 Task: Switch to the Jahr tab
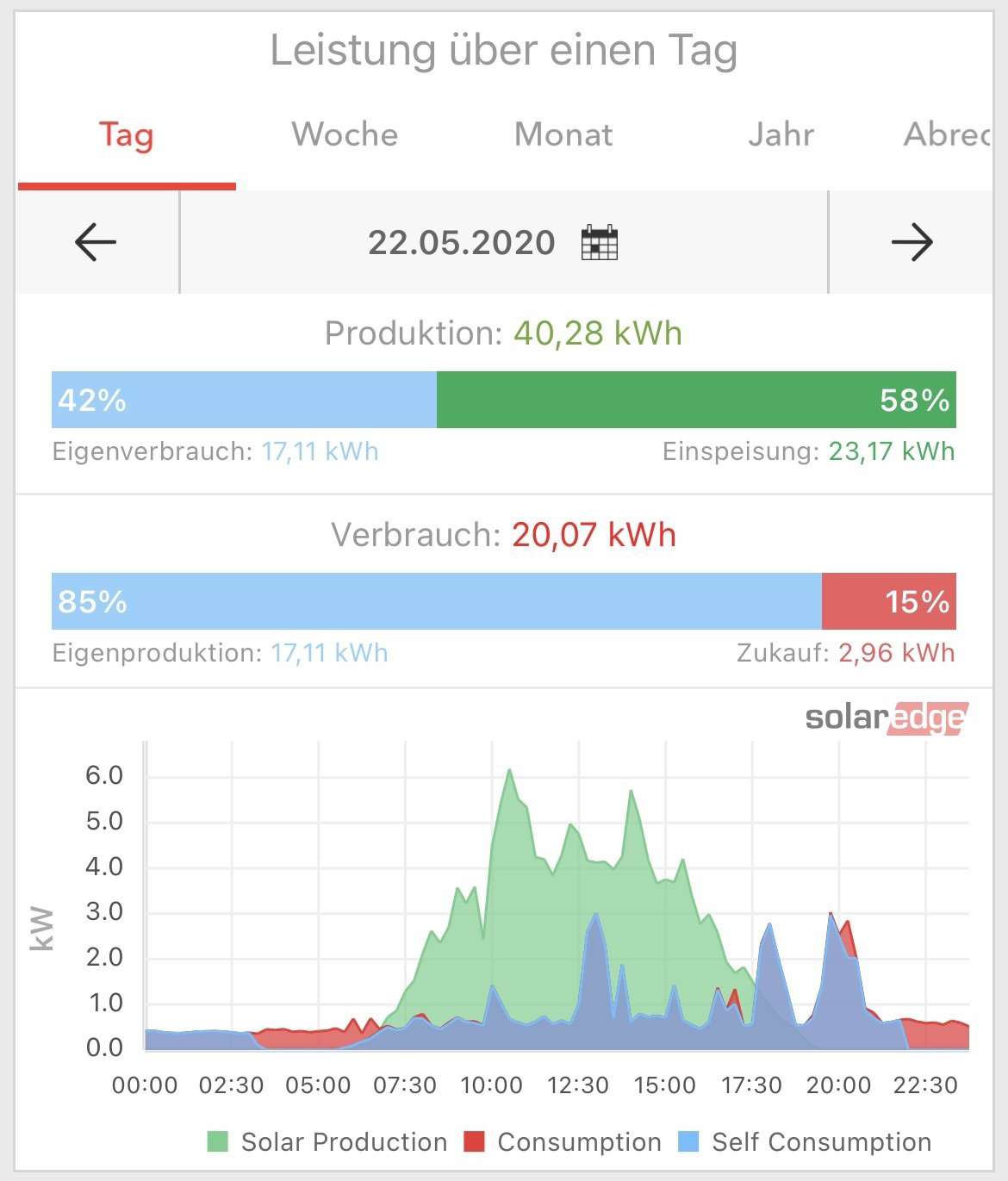point(781,135)
